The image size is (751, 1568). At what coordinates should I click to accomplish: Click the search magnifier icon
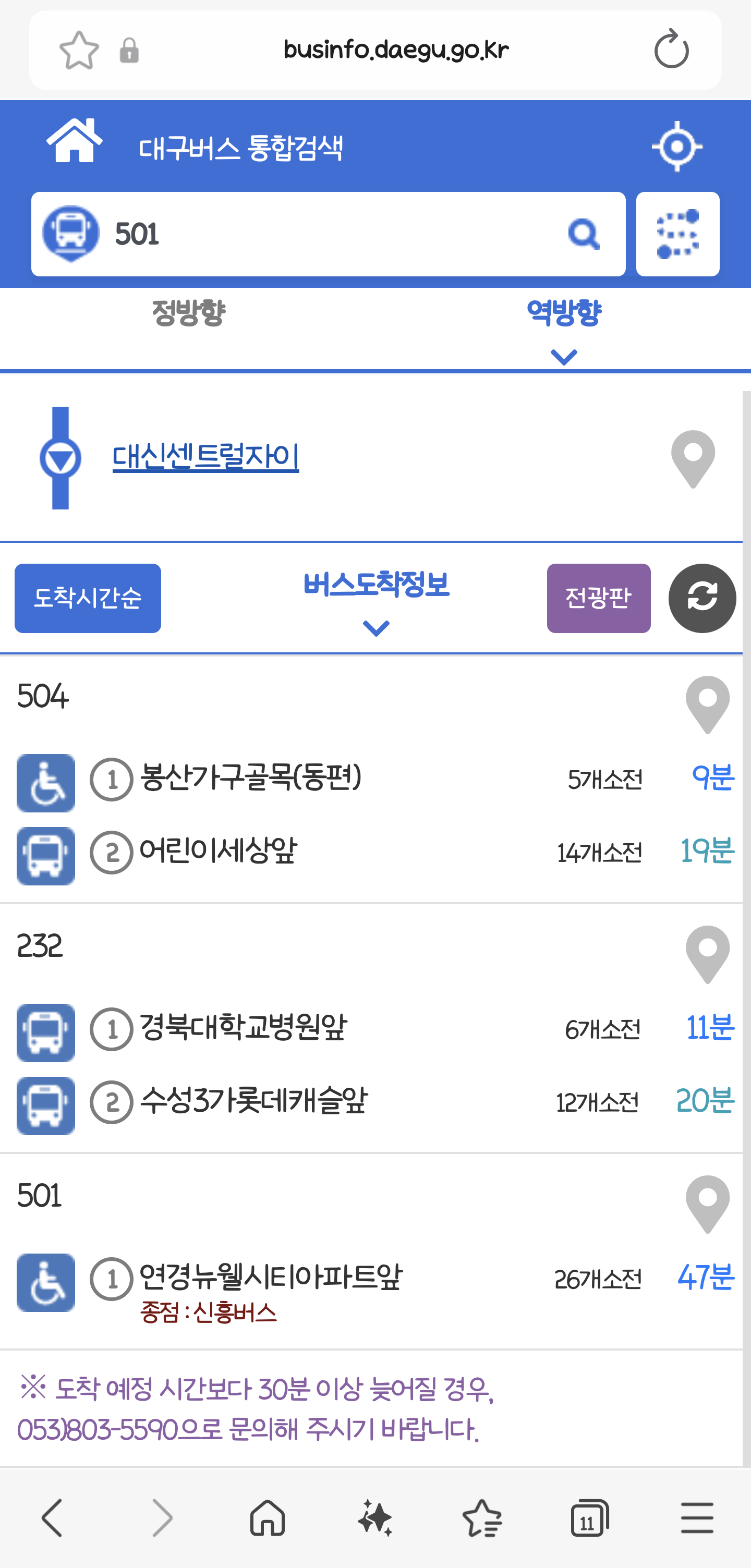click(584, 234)
